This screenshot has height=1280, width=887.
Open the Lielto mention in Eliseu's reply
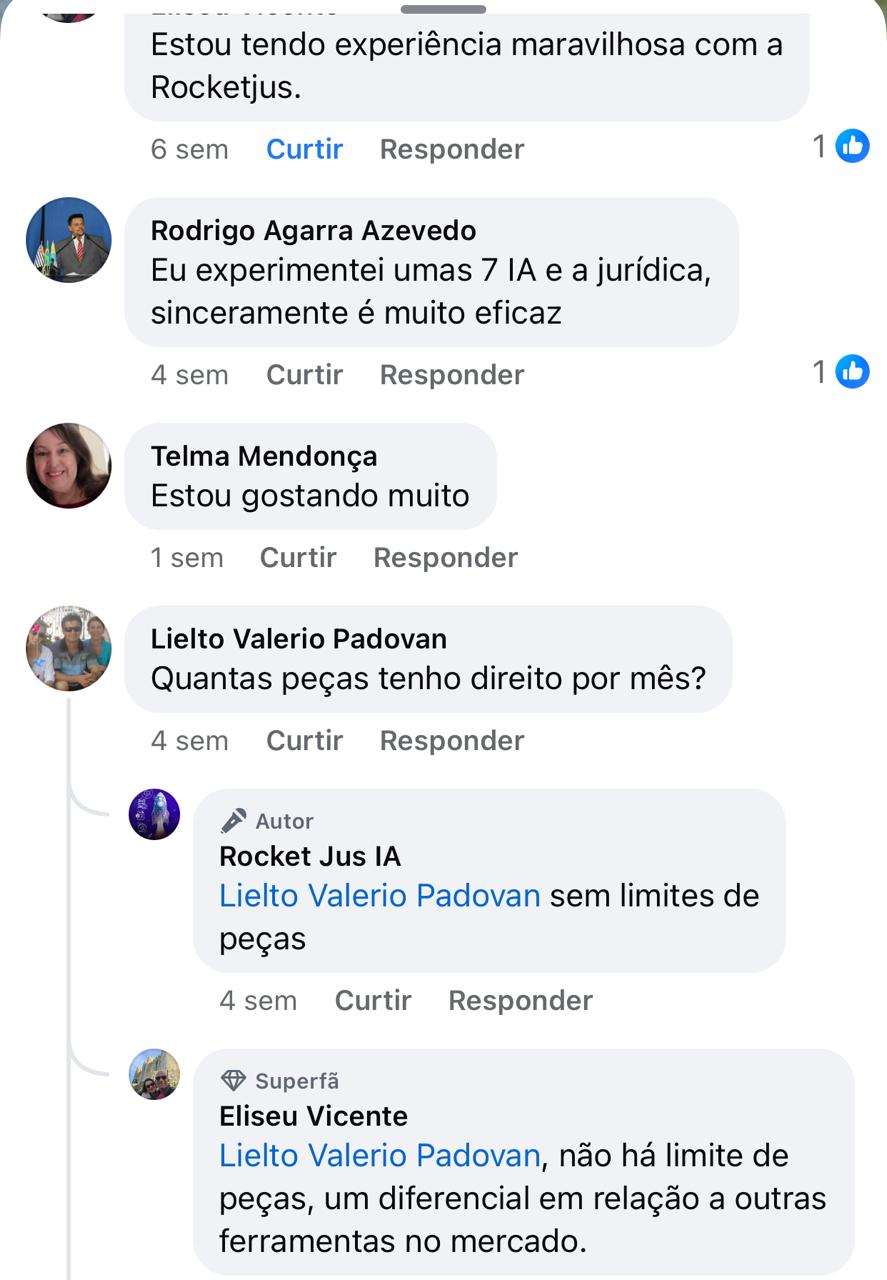tap(379, 1156)
